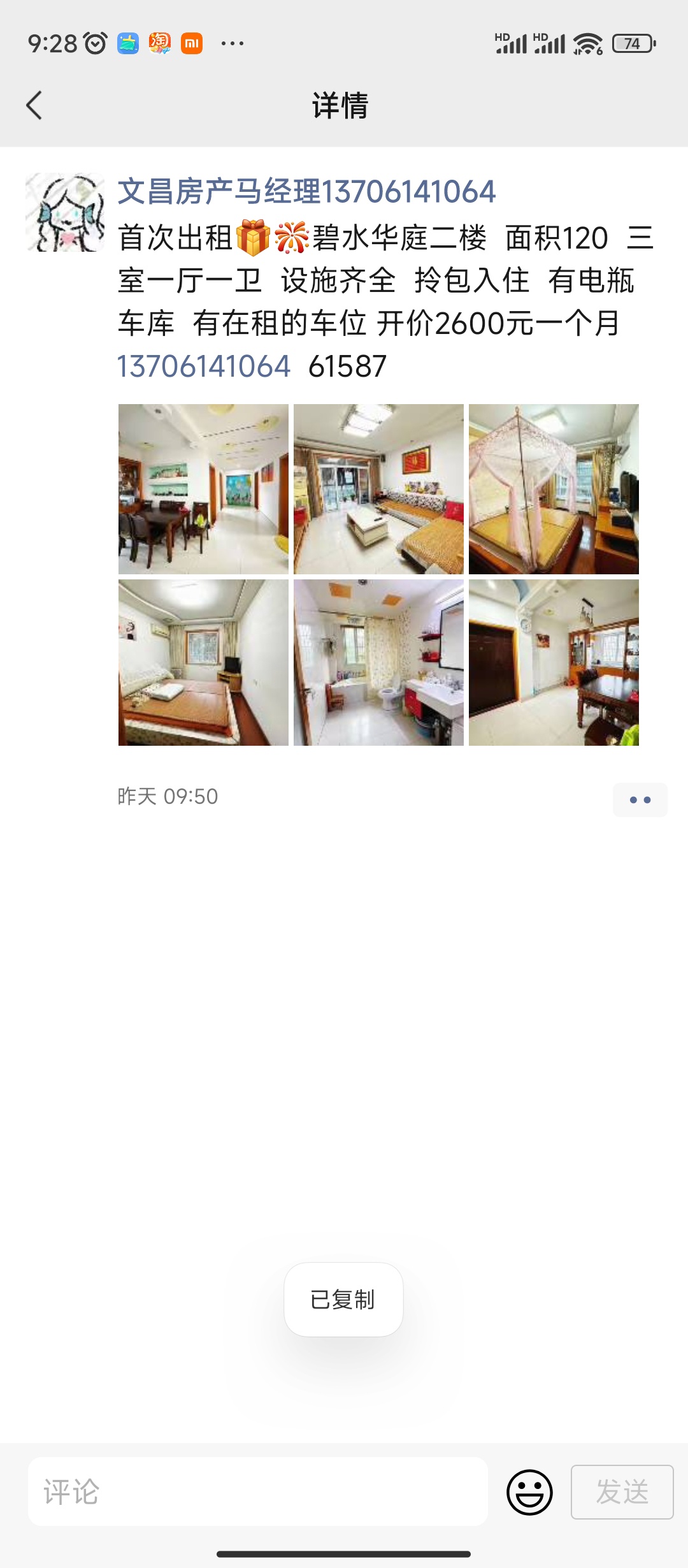The height and width of the screenshot is (1568, 688).
Task: Tap the 发送 send button
Action: (622, 1492)
